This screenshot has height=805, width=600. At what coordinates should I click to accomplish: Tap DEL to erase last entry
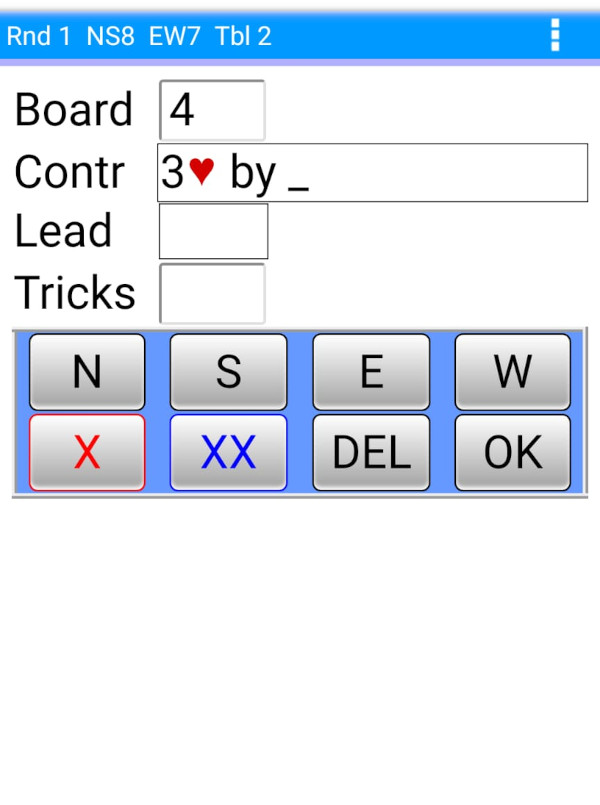coord(371,452)
